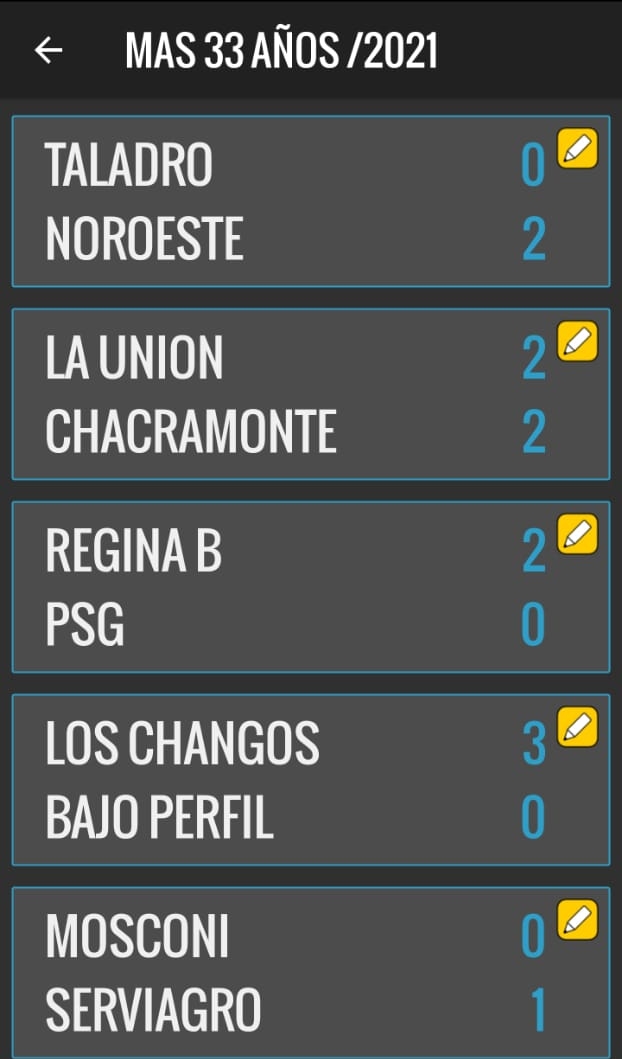This screenshot has height=1059, width=622.
Task: Edit the La Union vs Chacramonte result
Action: 577,341
